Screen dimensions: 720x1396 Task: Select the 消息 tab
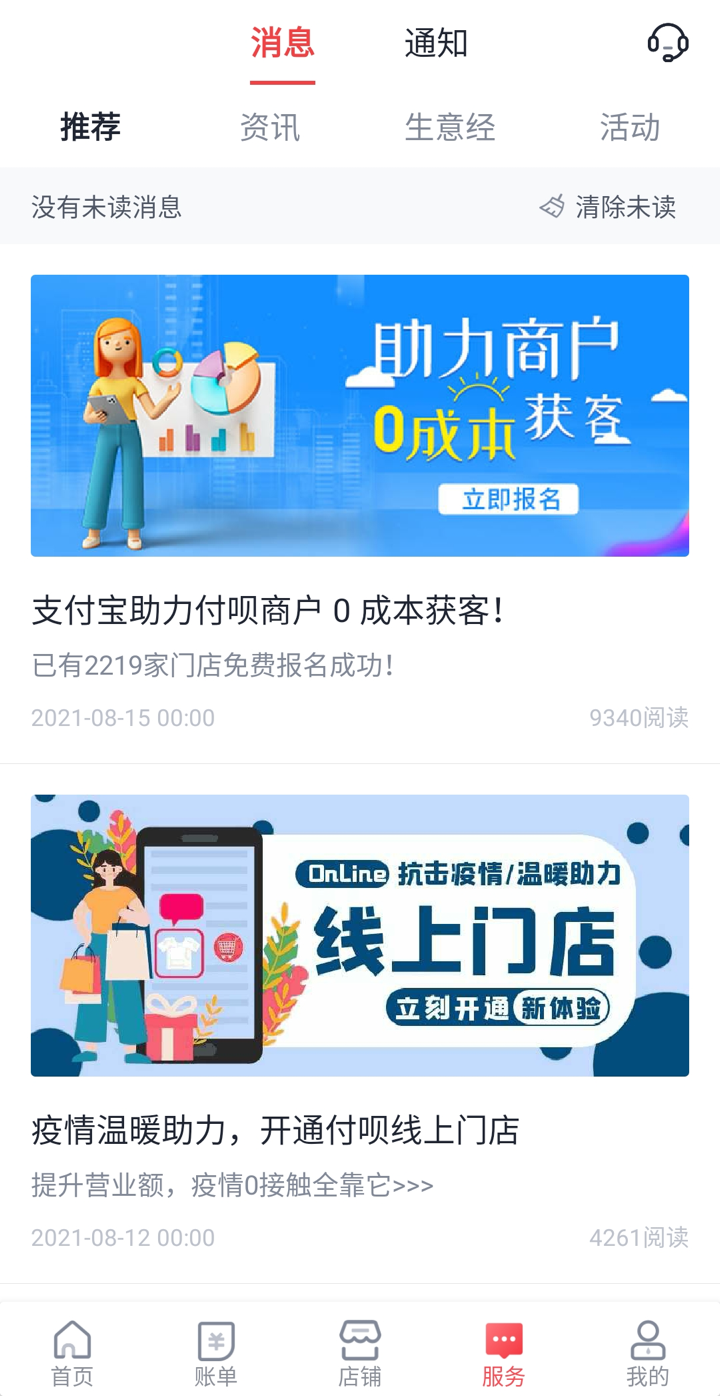click(x=283, y=44)
